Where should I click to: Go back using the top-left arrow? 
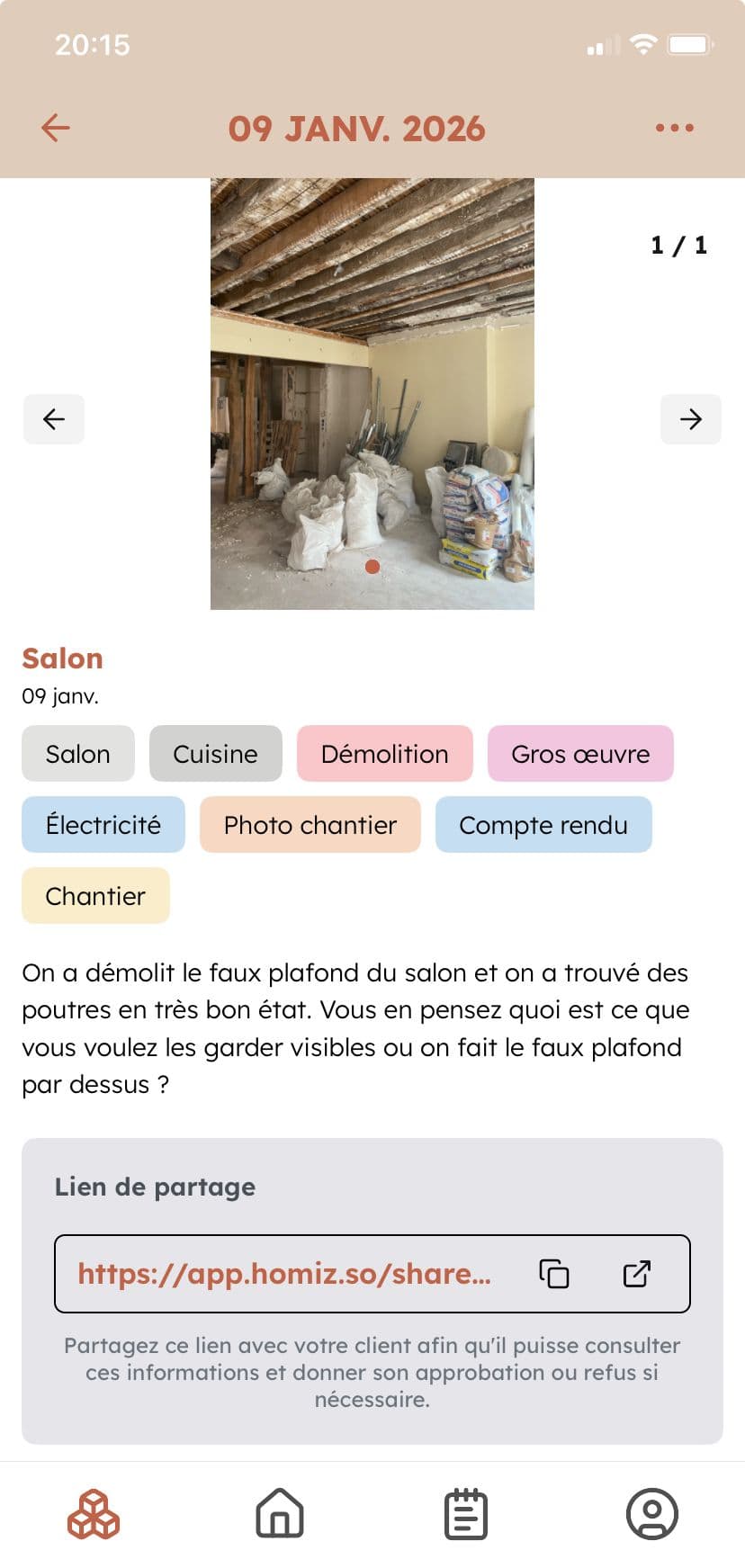(x=56, y=128)
